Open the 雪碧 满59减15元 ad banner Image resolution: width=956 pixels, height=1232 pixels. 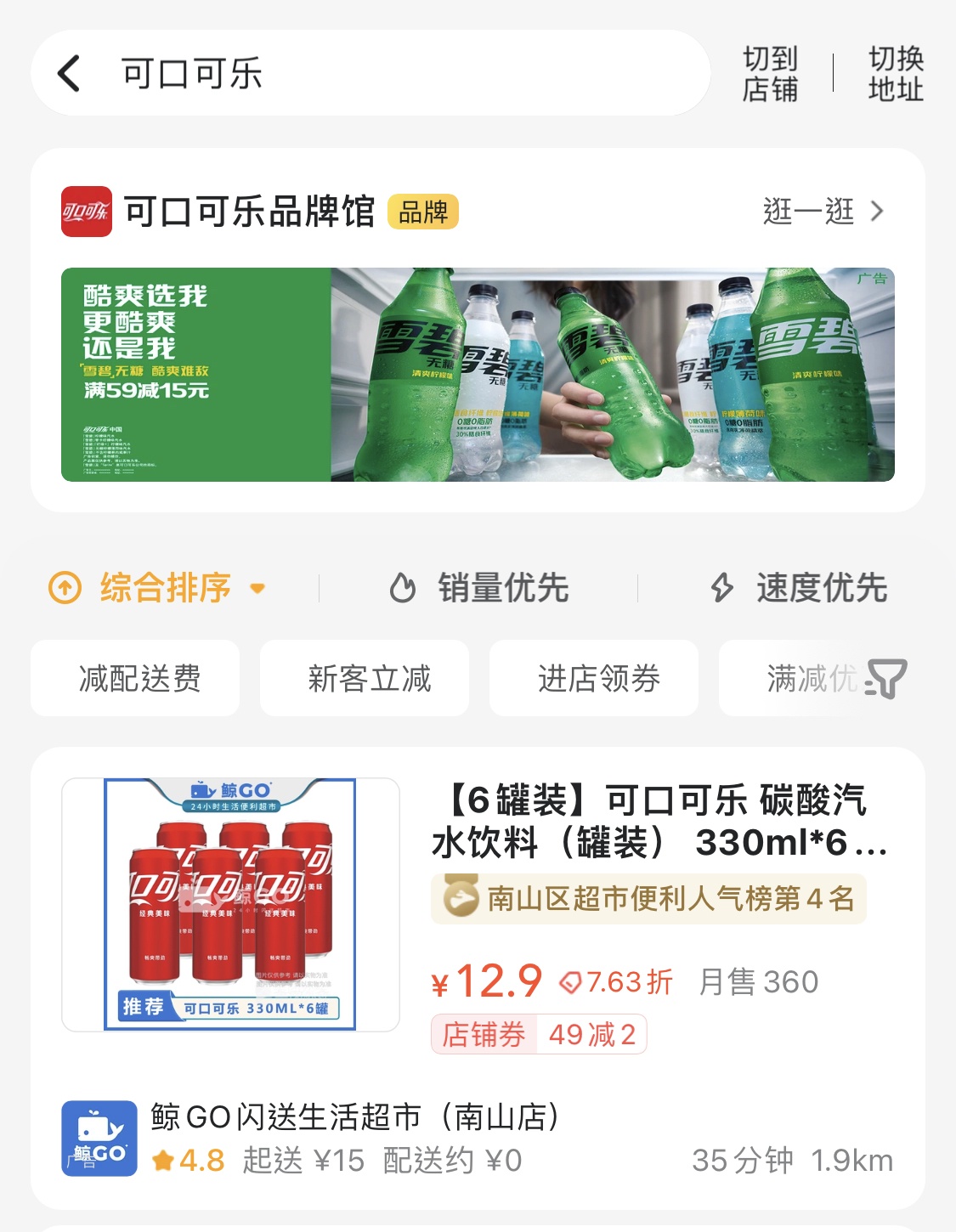478,375
